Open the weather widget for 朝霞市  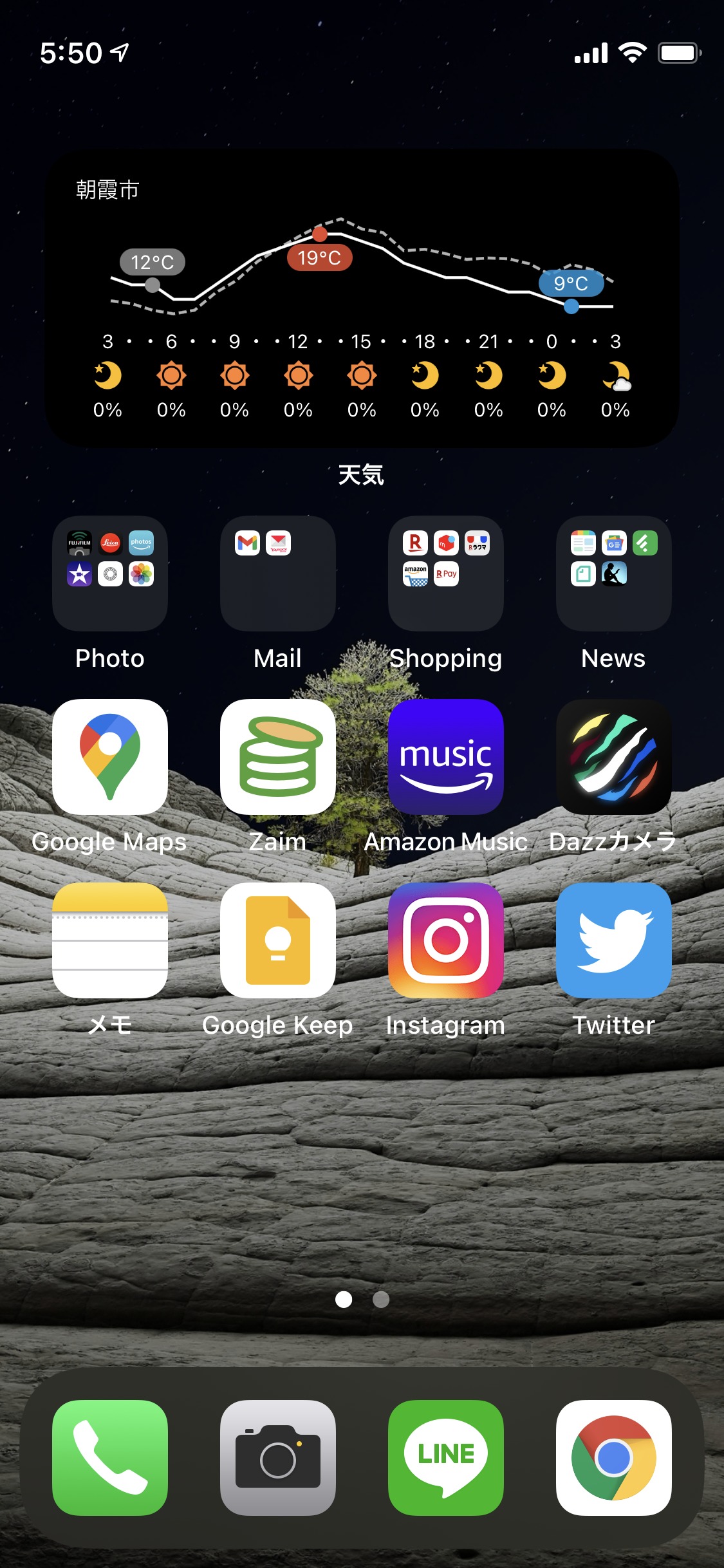(x=362, y=299)
